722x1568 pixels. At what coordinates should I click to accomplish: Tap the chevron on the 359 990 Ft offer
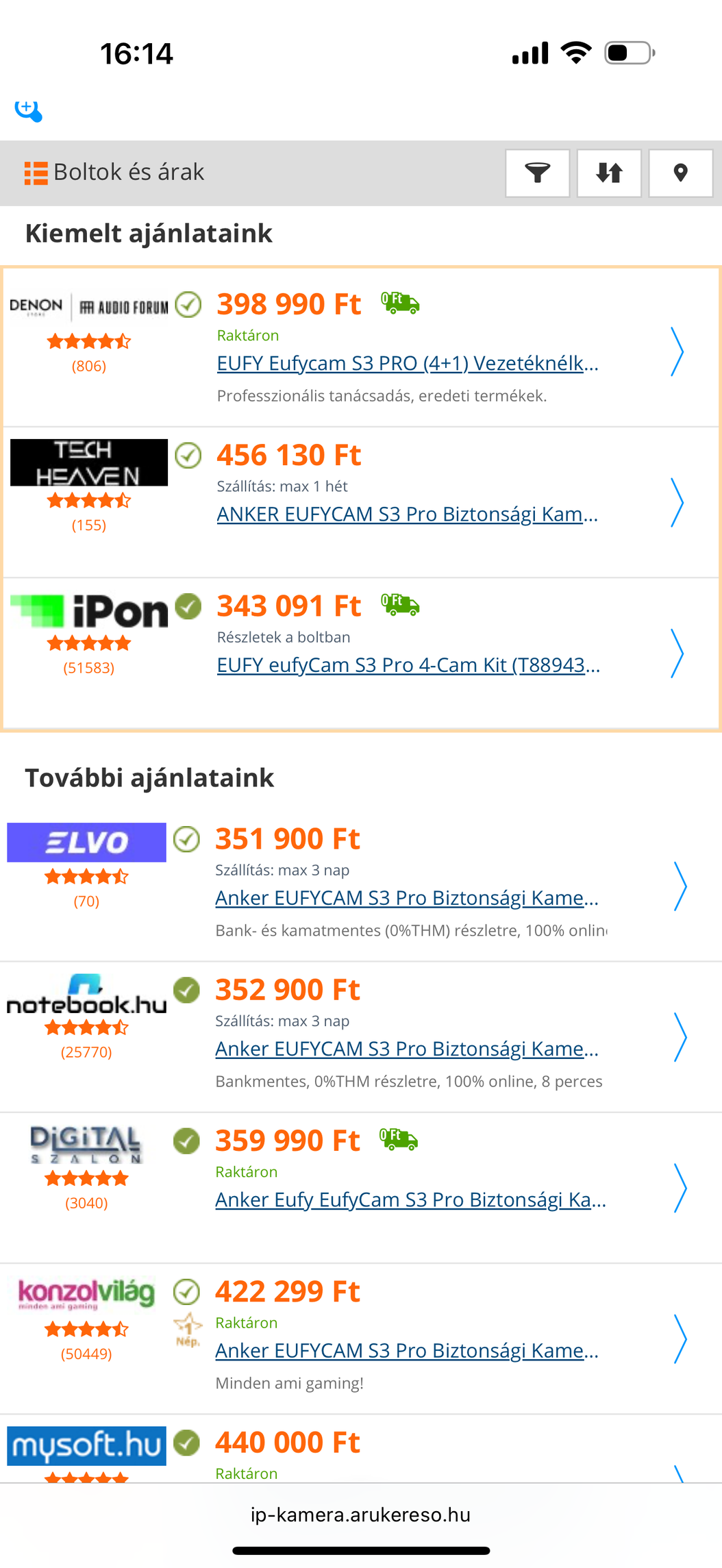coord(680,1188)
